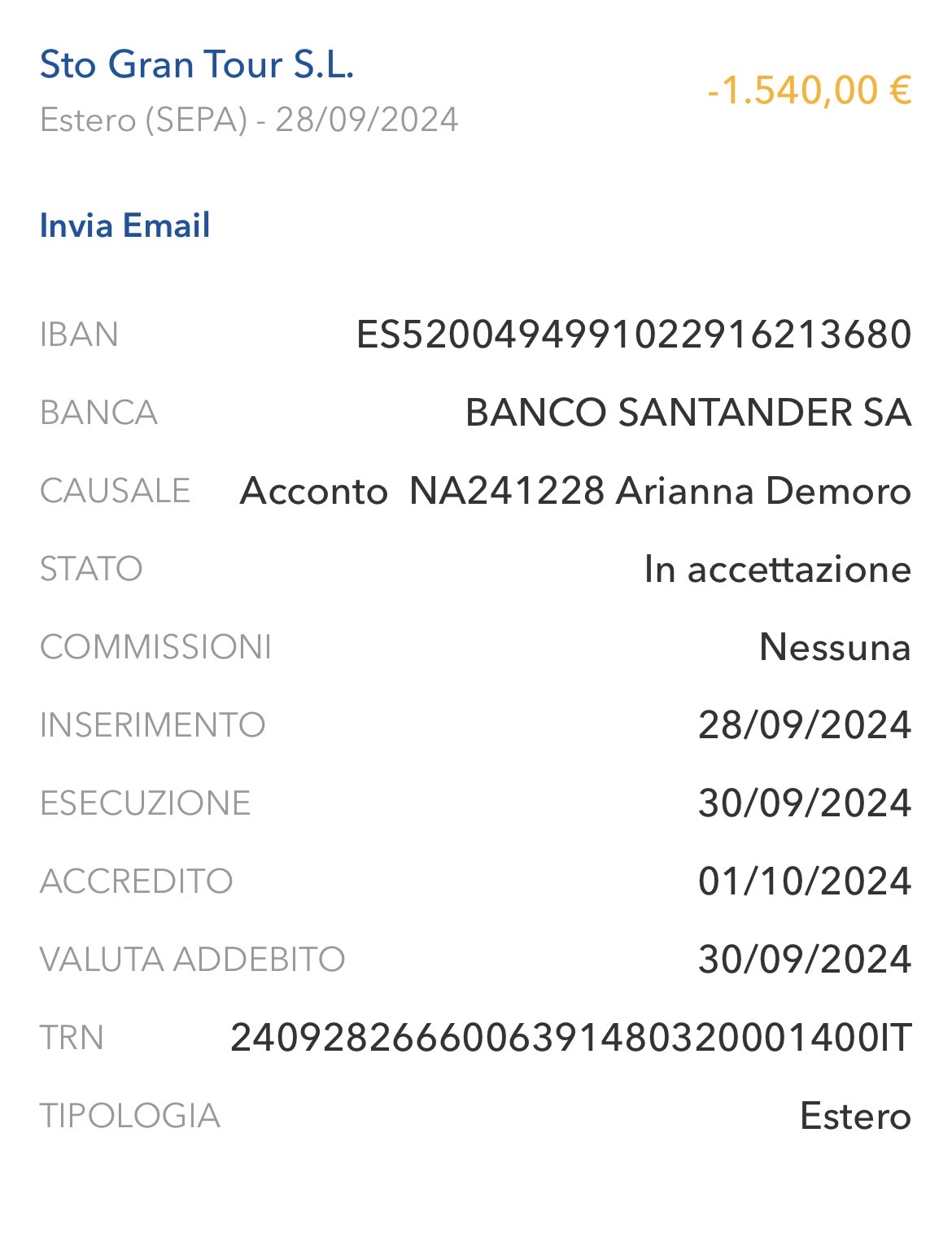Tap the Invia Email link
952x1242 pixels.
[124, 225]
